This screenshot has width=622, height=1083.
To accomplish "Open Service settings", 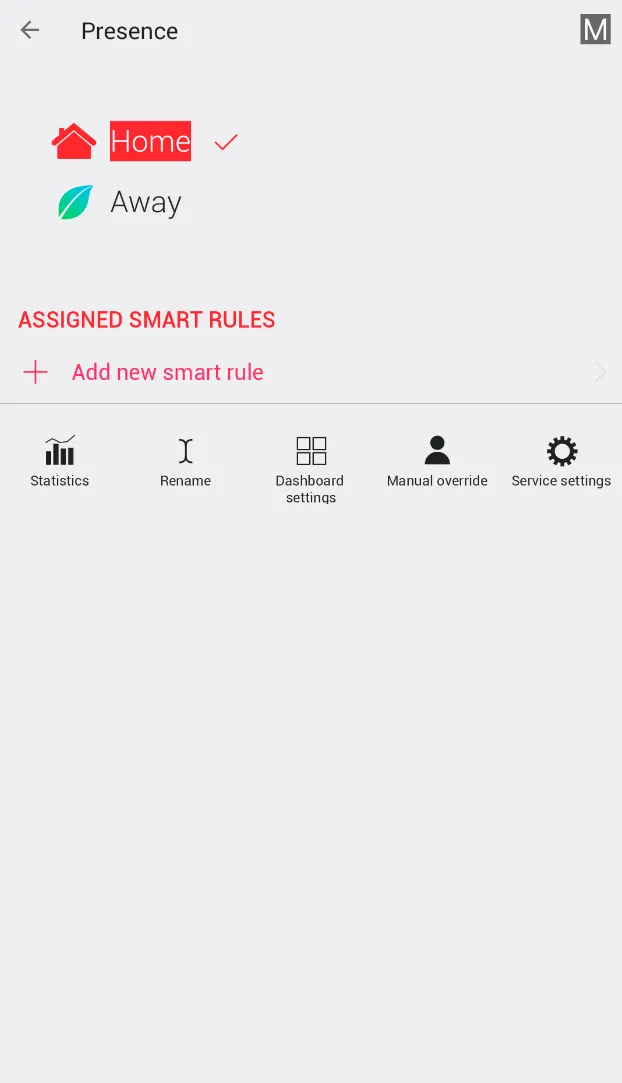I will coord(561,461).
